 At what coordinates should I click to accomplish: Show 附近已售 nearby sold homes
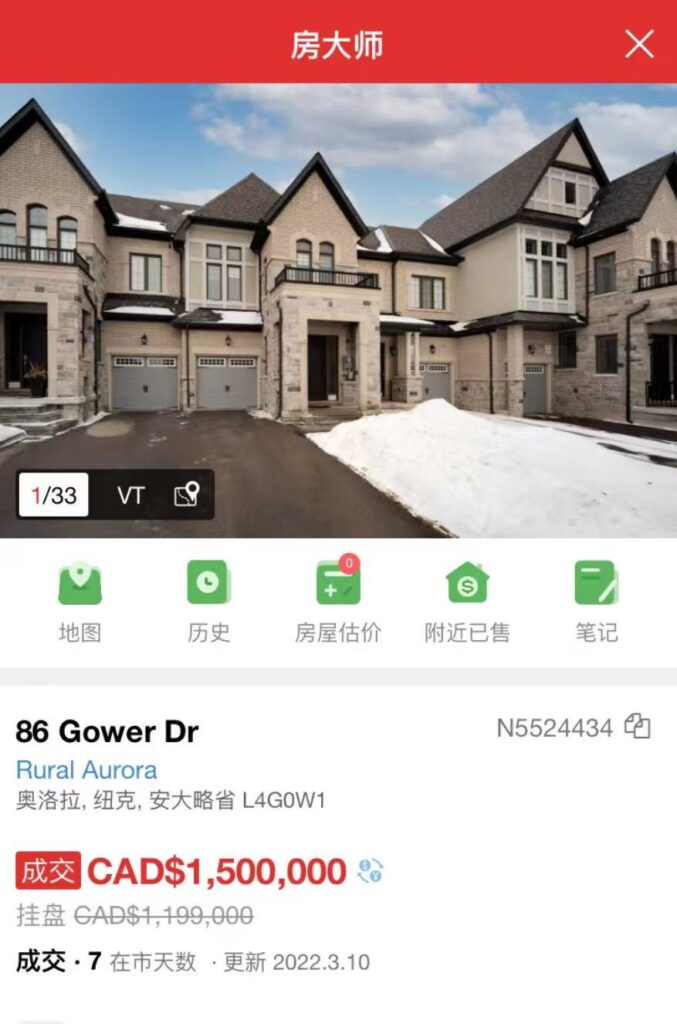[467, 600]
